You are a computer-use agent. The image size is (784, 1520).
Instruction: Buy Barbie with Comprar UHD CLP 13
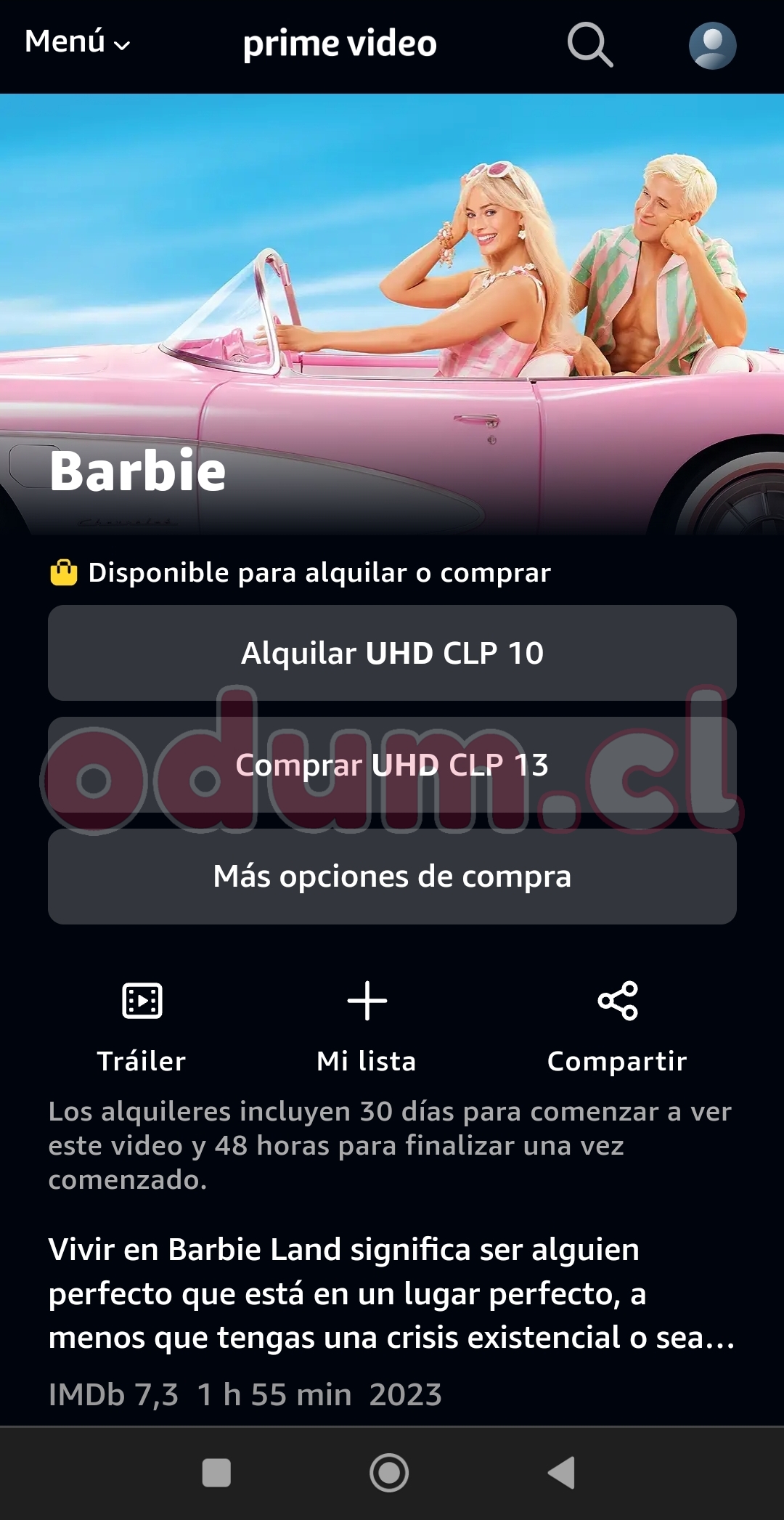392,765
